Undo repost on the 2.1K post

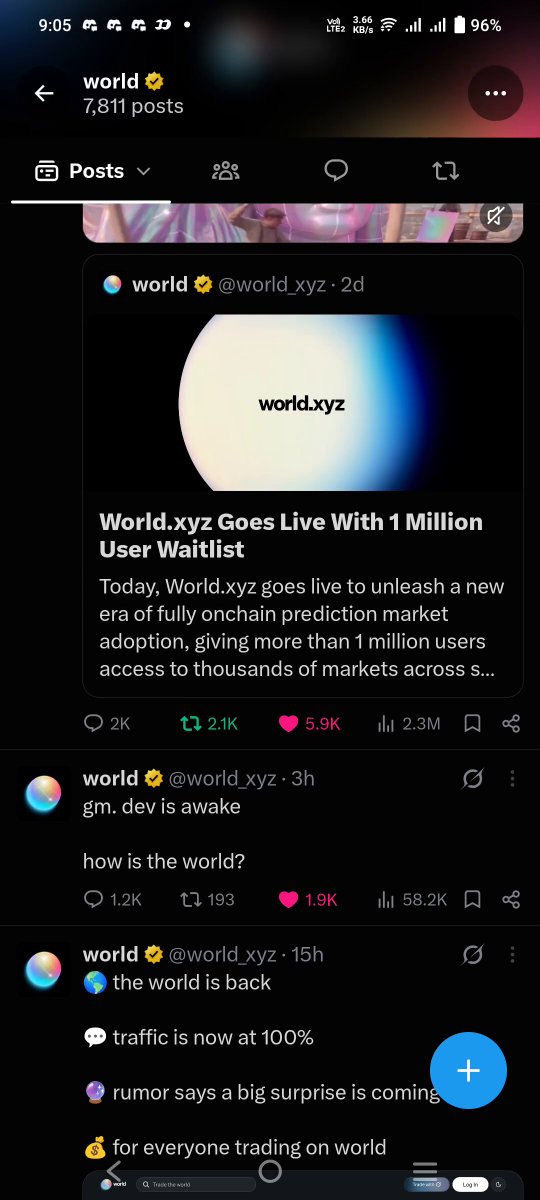pyautogui.click(x=208, y=723)
